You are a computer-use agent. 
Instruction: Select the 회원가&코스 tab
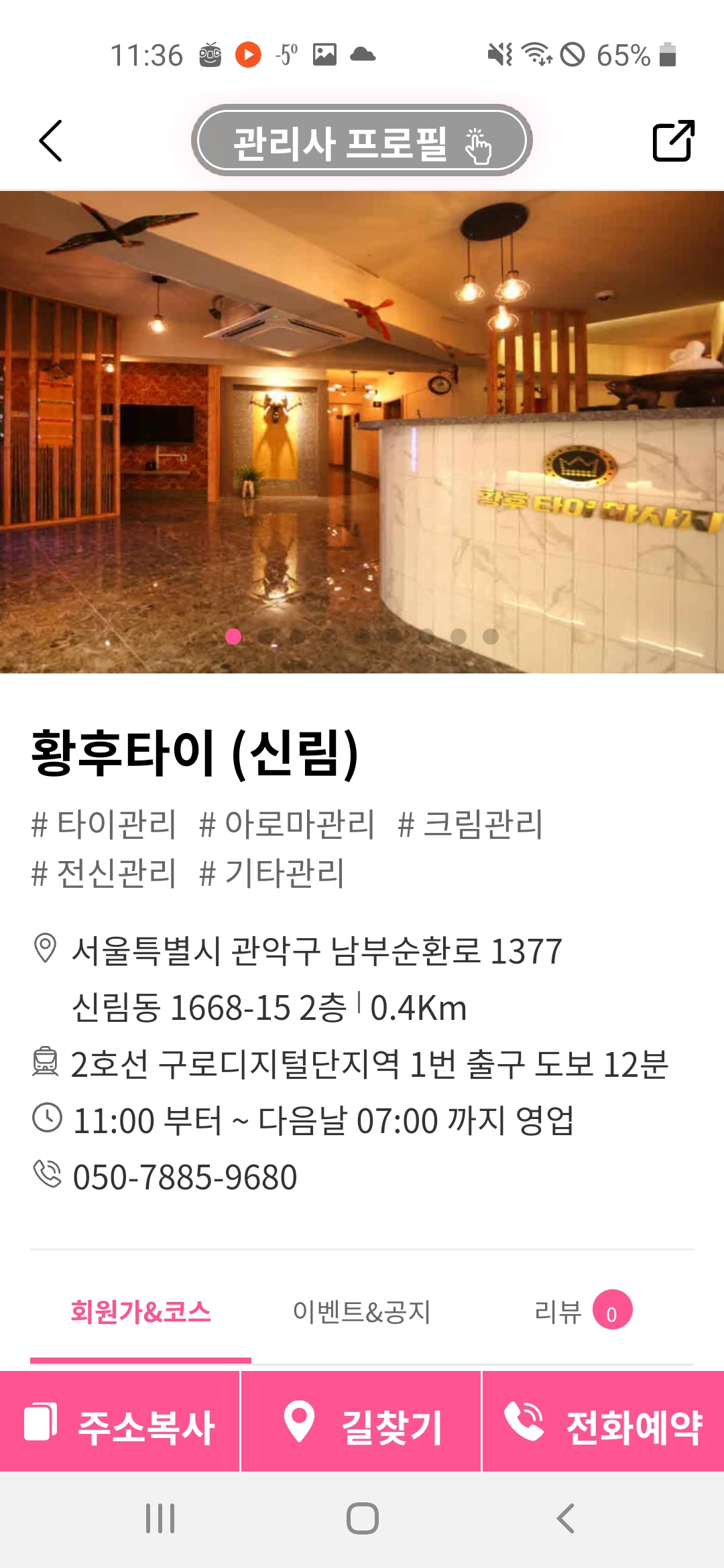[x=141, y=1312]
